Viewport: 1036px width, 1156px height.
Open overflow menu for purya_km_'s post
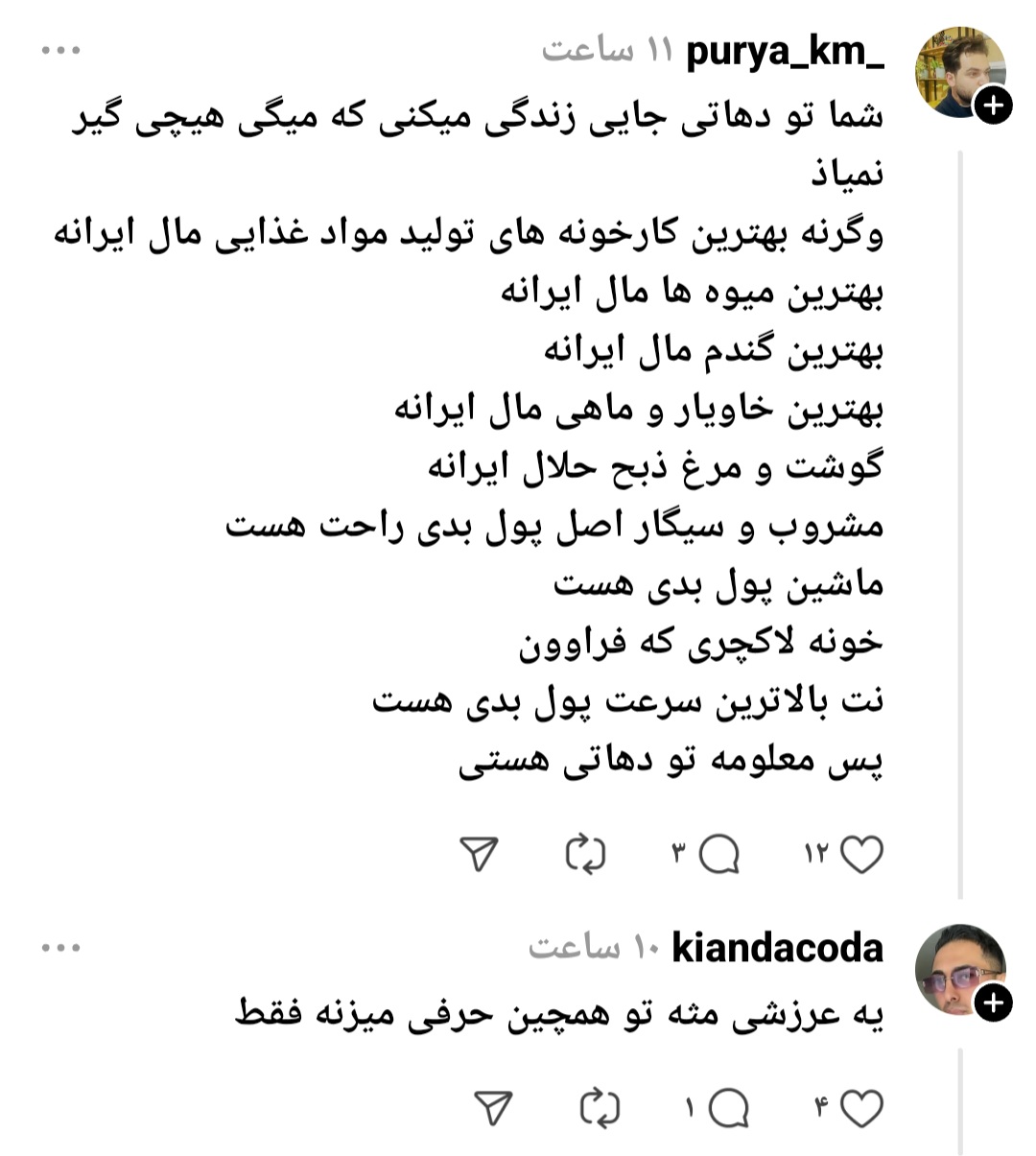pos(61,50)
